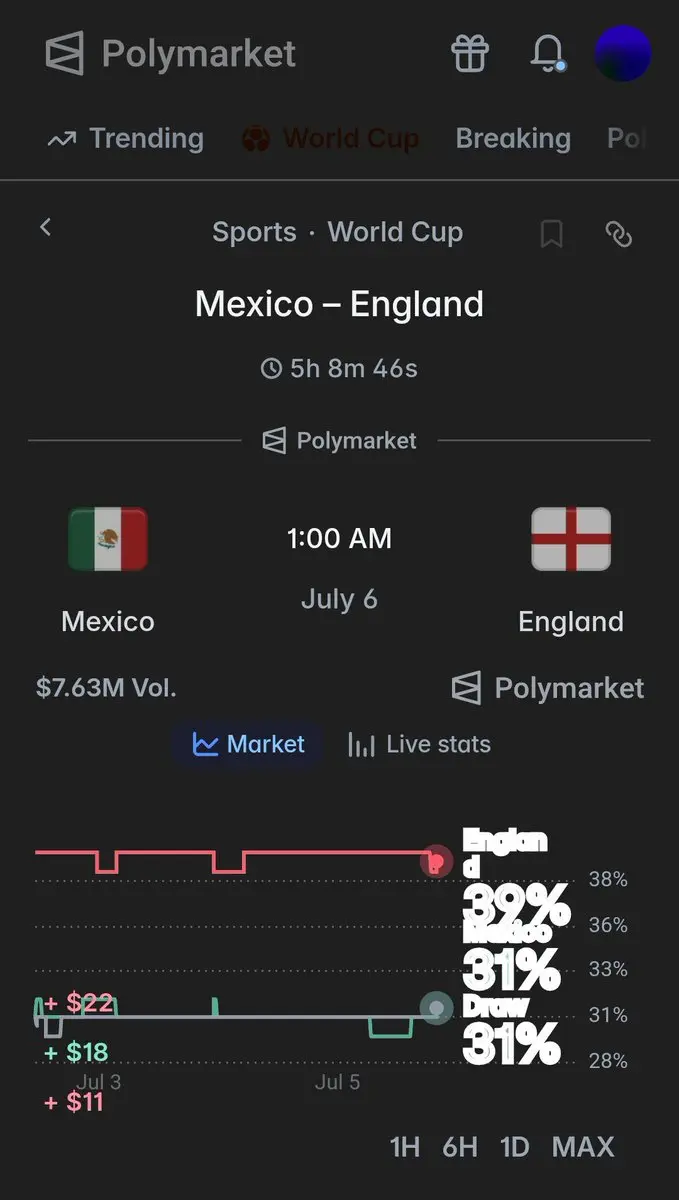The image size is (679, 1200).
Task: Select the Market view
Action: click(x=249, y=744)
